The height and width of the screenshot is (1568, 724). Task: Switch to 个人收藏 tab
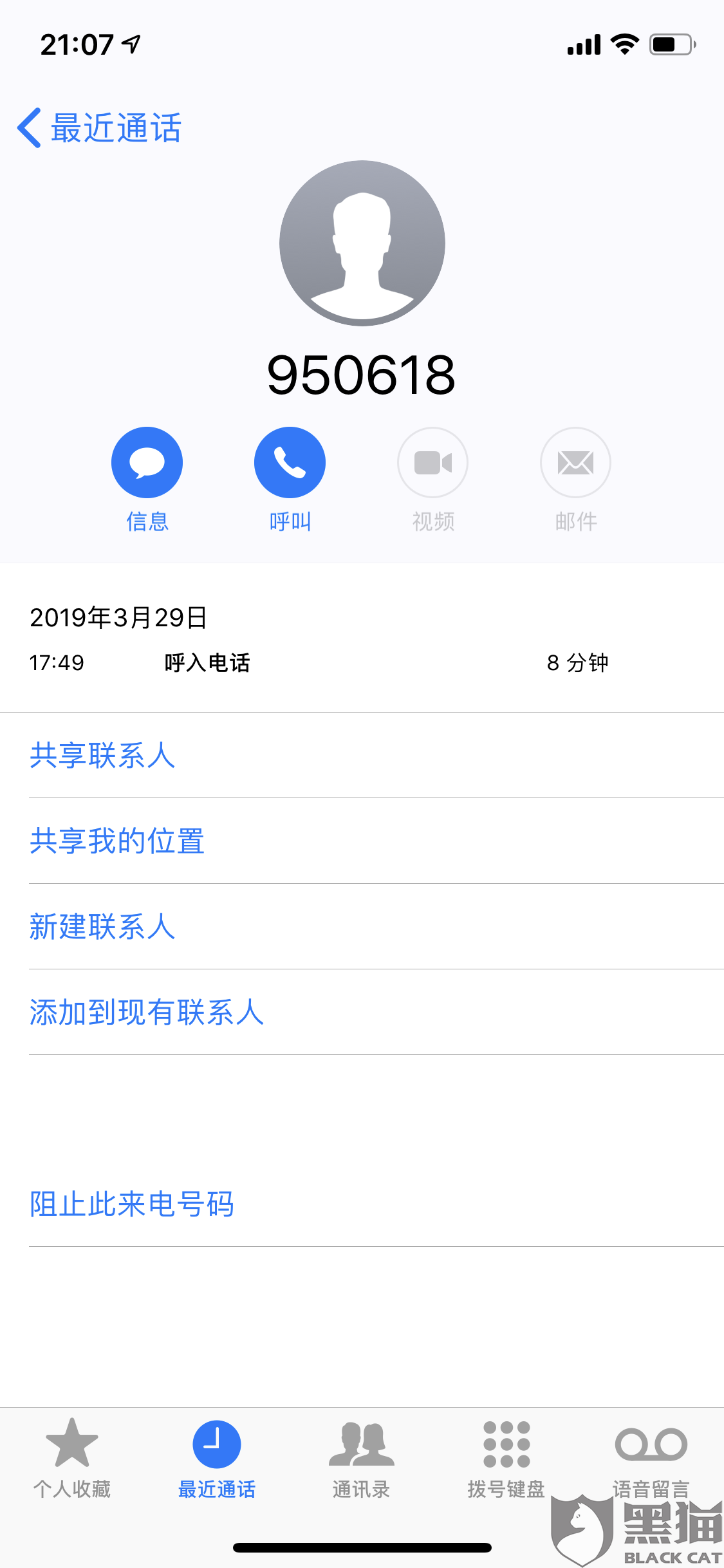[72, 1459]
